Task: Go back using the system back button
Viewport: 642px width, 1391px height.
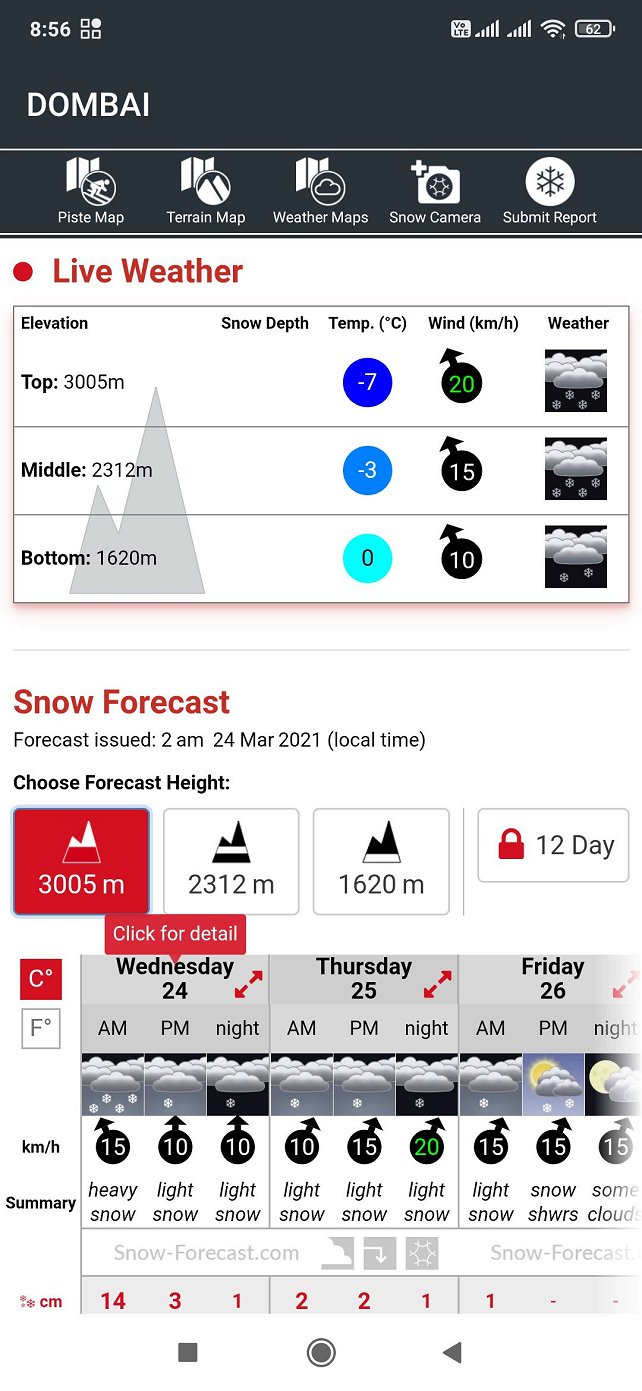Action: pyautogui.click(x=452, y=1353)
